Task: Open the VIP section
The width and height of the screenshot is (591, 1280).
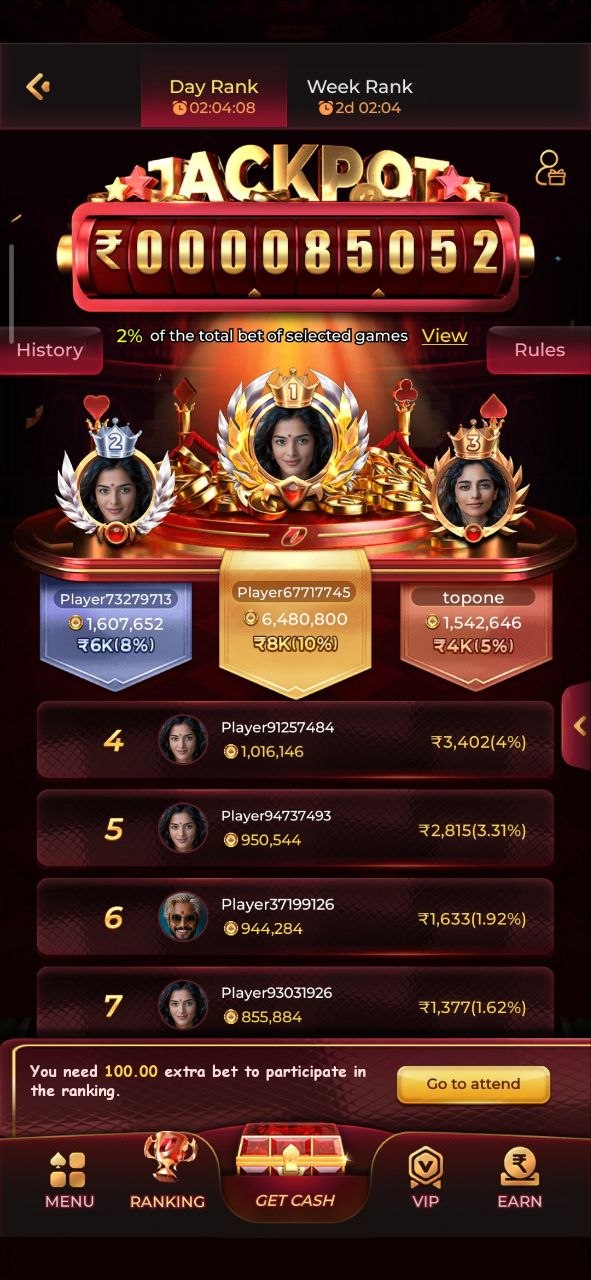Action: tap(426, 1179)
